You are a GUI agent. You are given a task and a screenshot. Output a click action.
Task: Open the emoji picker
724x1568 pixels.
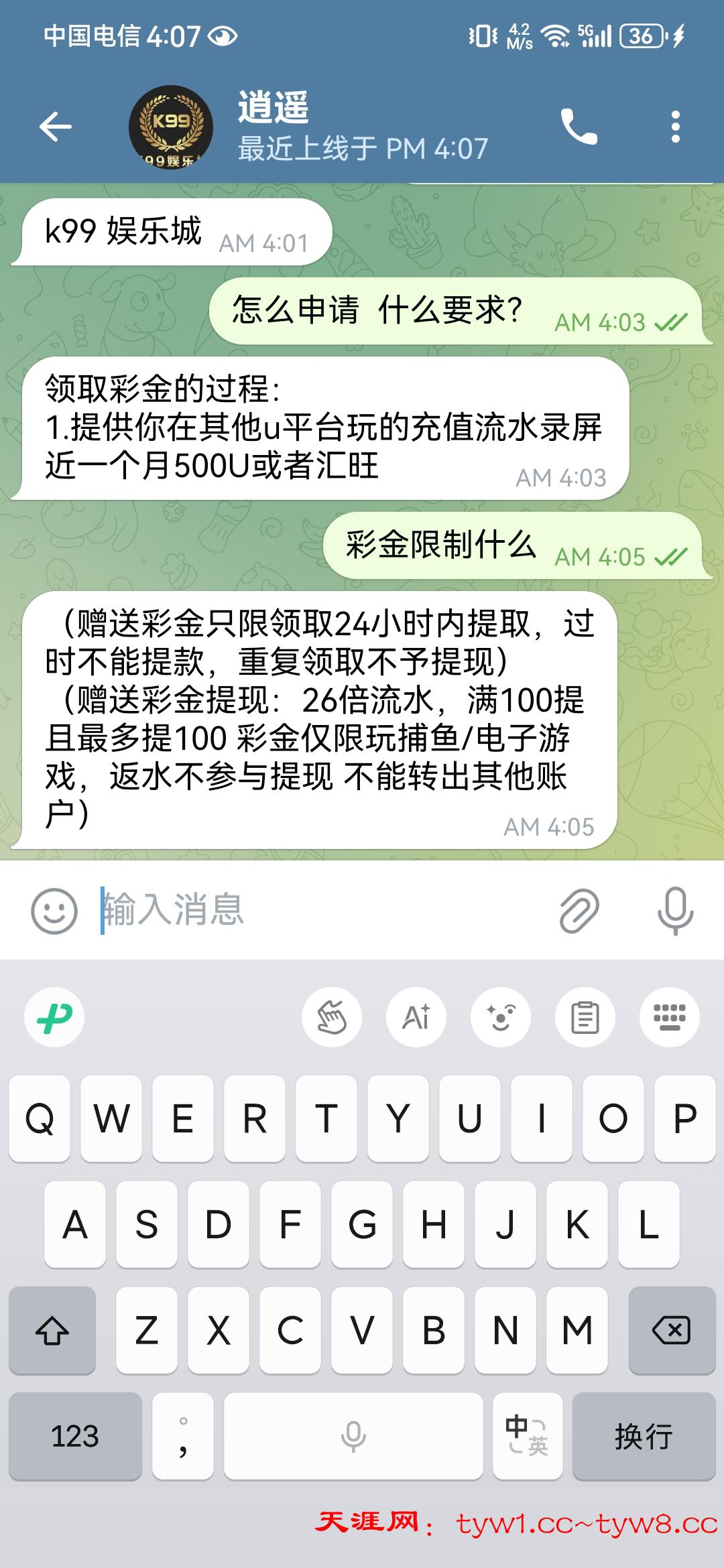point(54,911)
